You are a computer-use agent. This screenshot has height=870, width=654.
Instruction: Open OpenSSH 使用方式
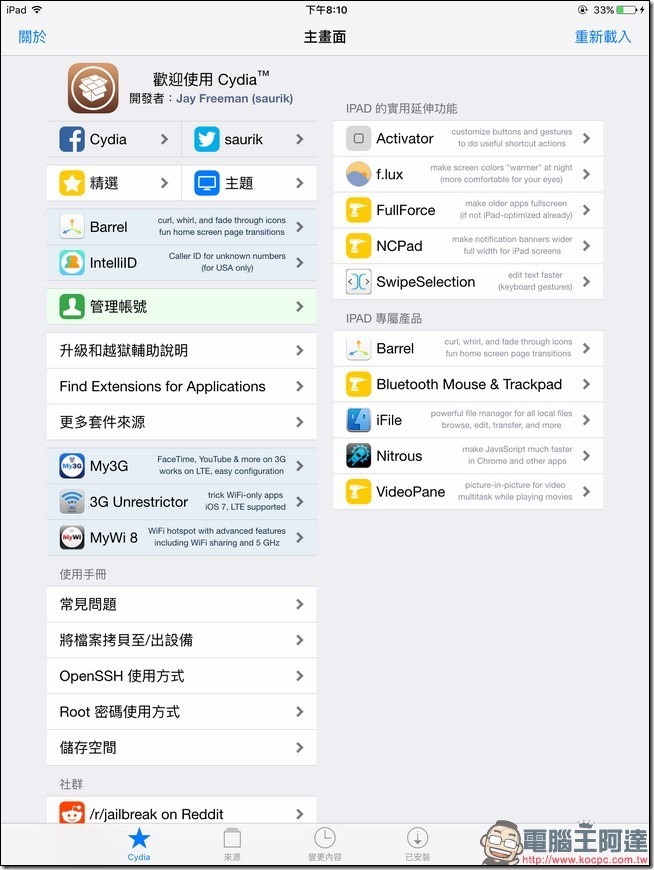[181, 676]
